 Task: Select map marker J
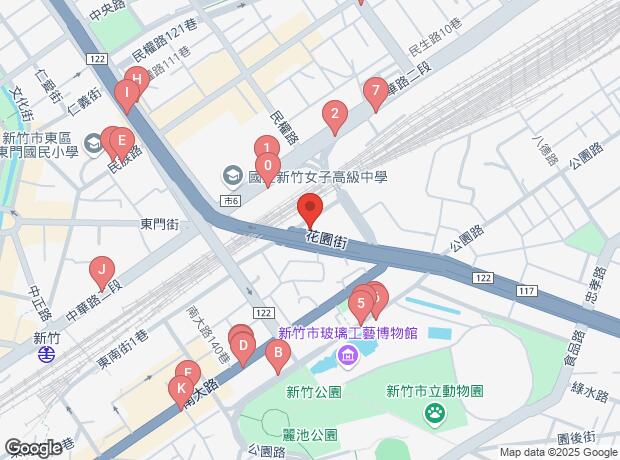pos(101,270)
